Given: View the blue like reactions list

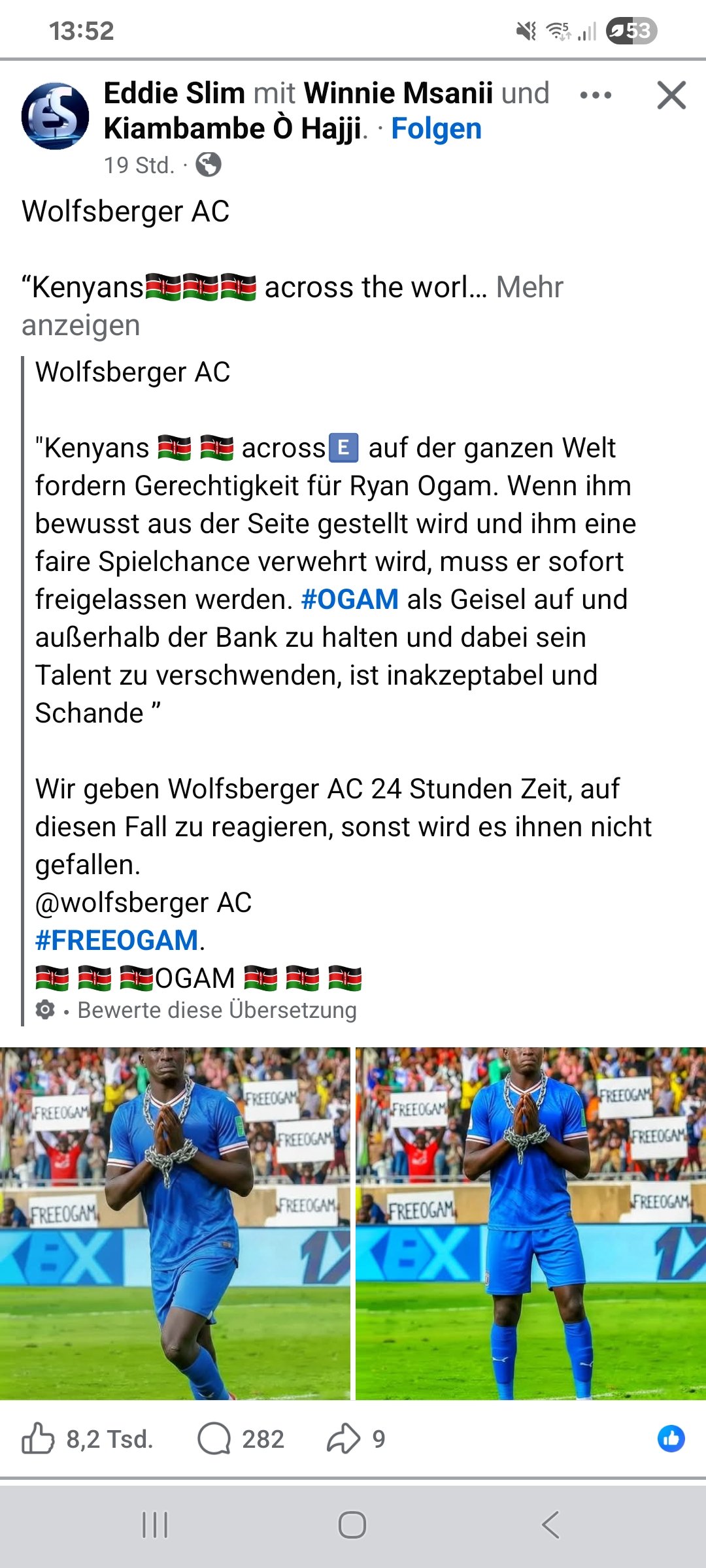Looking at the screenshot, I should 671,1439.
